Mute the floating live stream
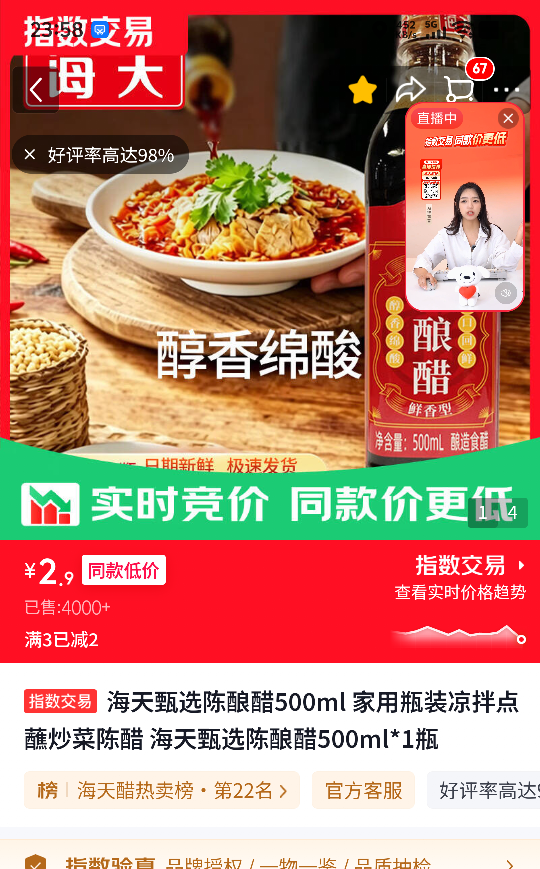Image resolution: width=540 pixels, height=869 pixels. (x=505, y=293)
